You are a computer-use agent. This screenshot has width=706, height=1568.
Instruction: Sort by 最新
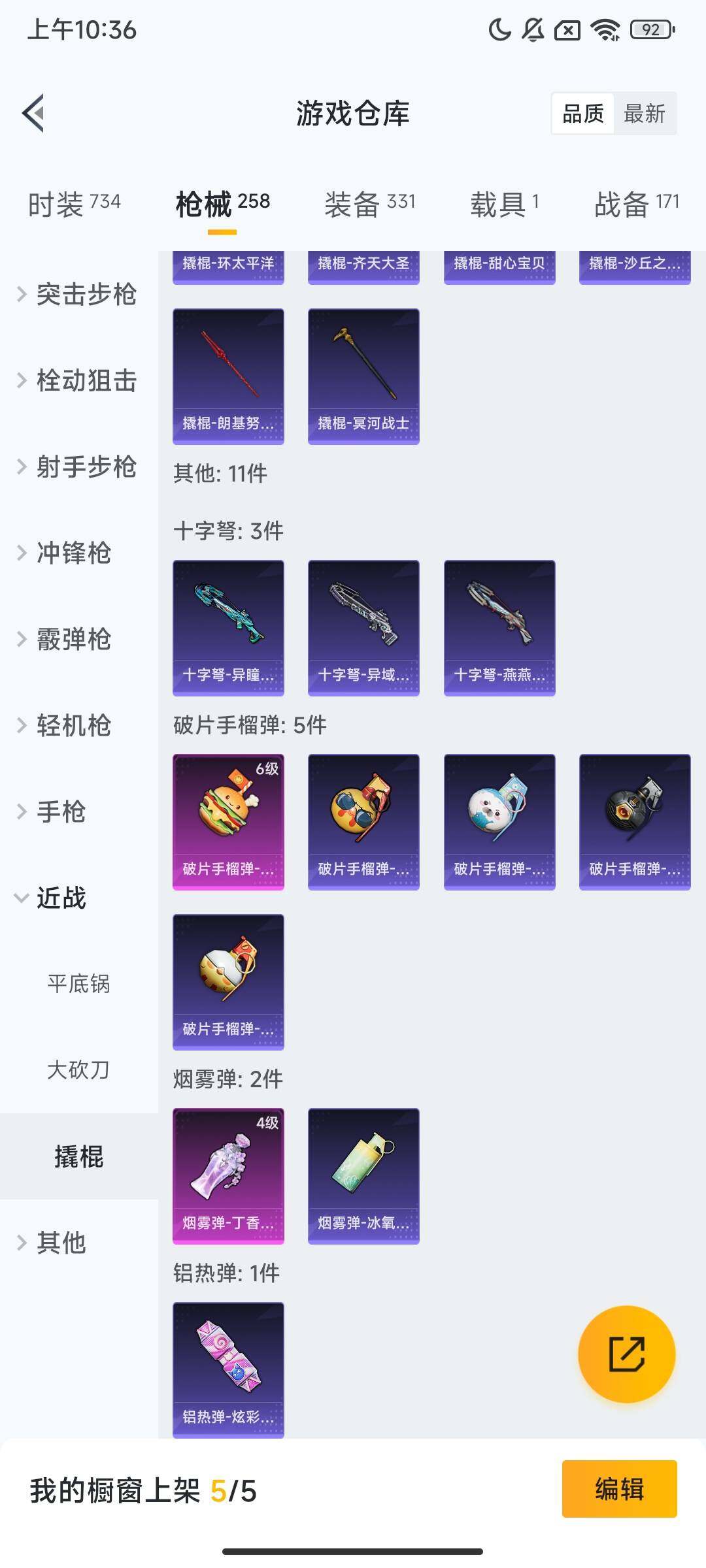644,114
